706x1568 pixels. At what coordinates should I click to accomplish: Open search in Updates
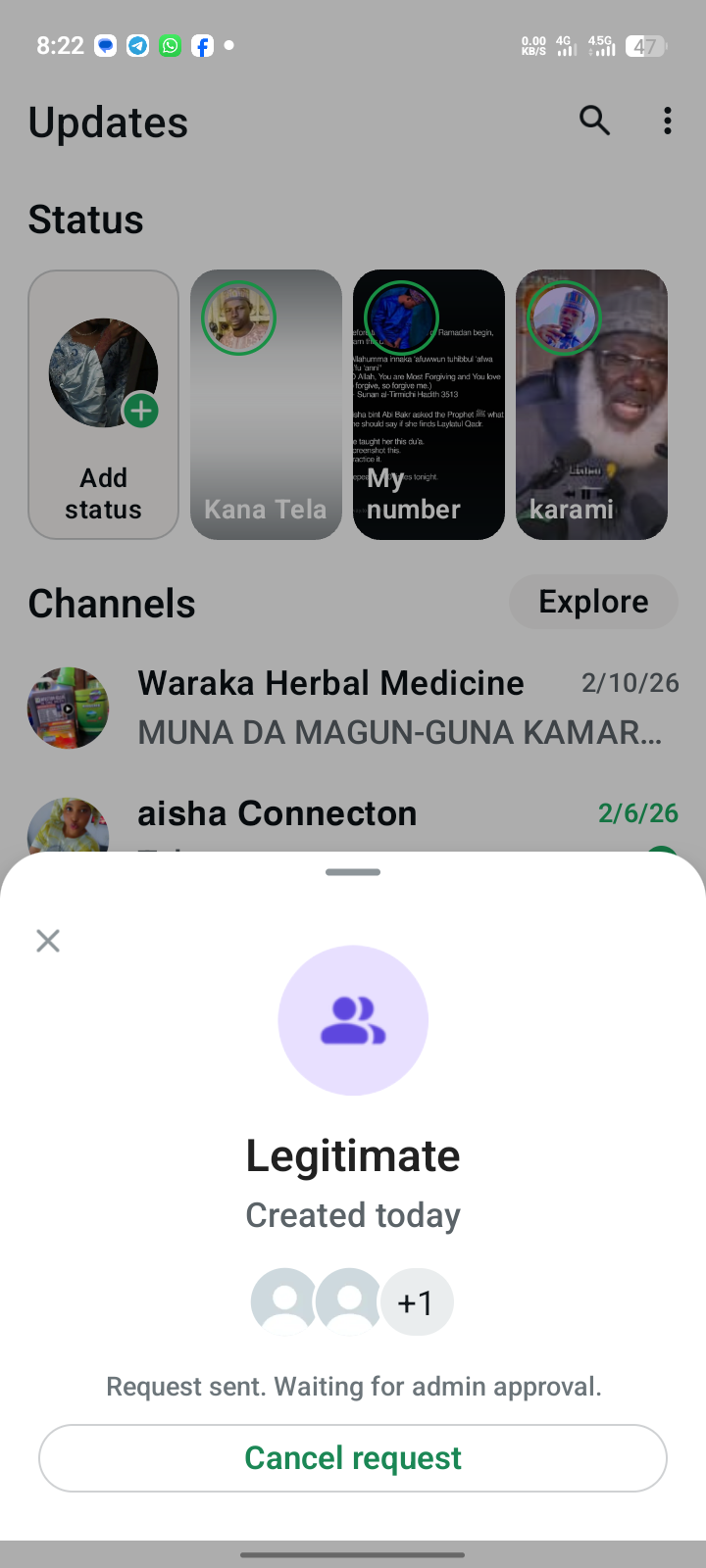(594, 121)
